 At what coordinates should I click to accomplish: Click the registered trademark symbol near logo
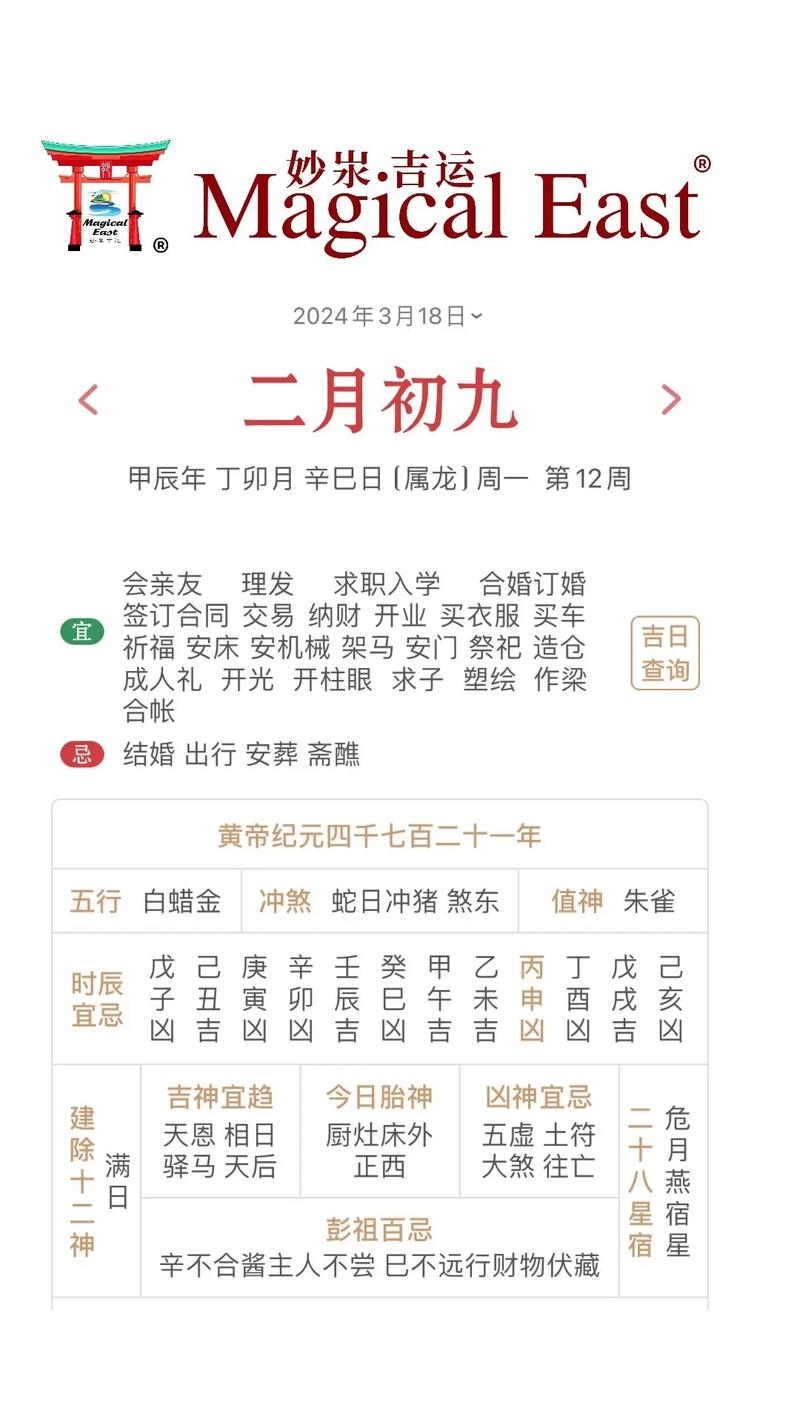703,165
